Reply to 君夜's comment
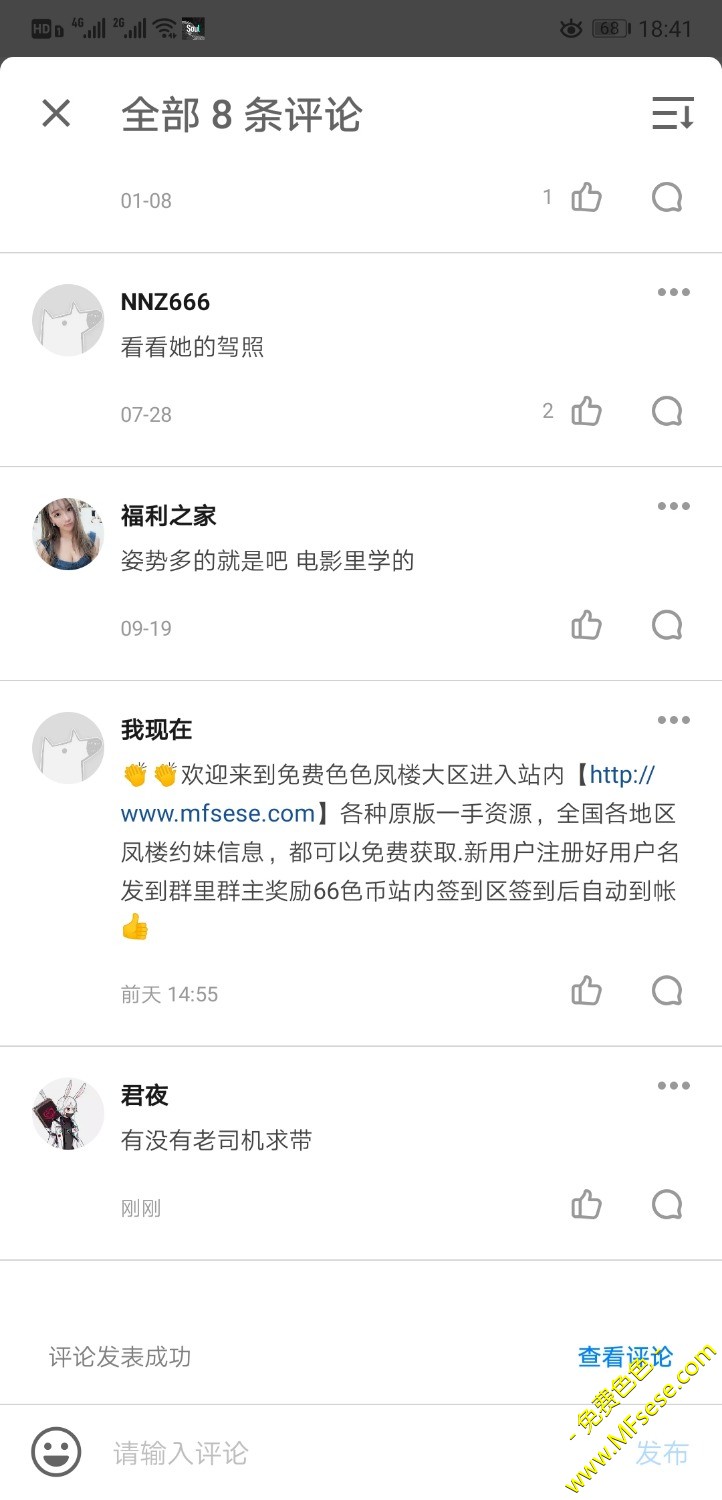This screenshot has height=1500, width=722. [667, 1205]
